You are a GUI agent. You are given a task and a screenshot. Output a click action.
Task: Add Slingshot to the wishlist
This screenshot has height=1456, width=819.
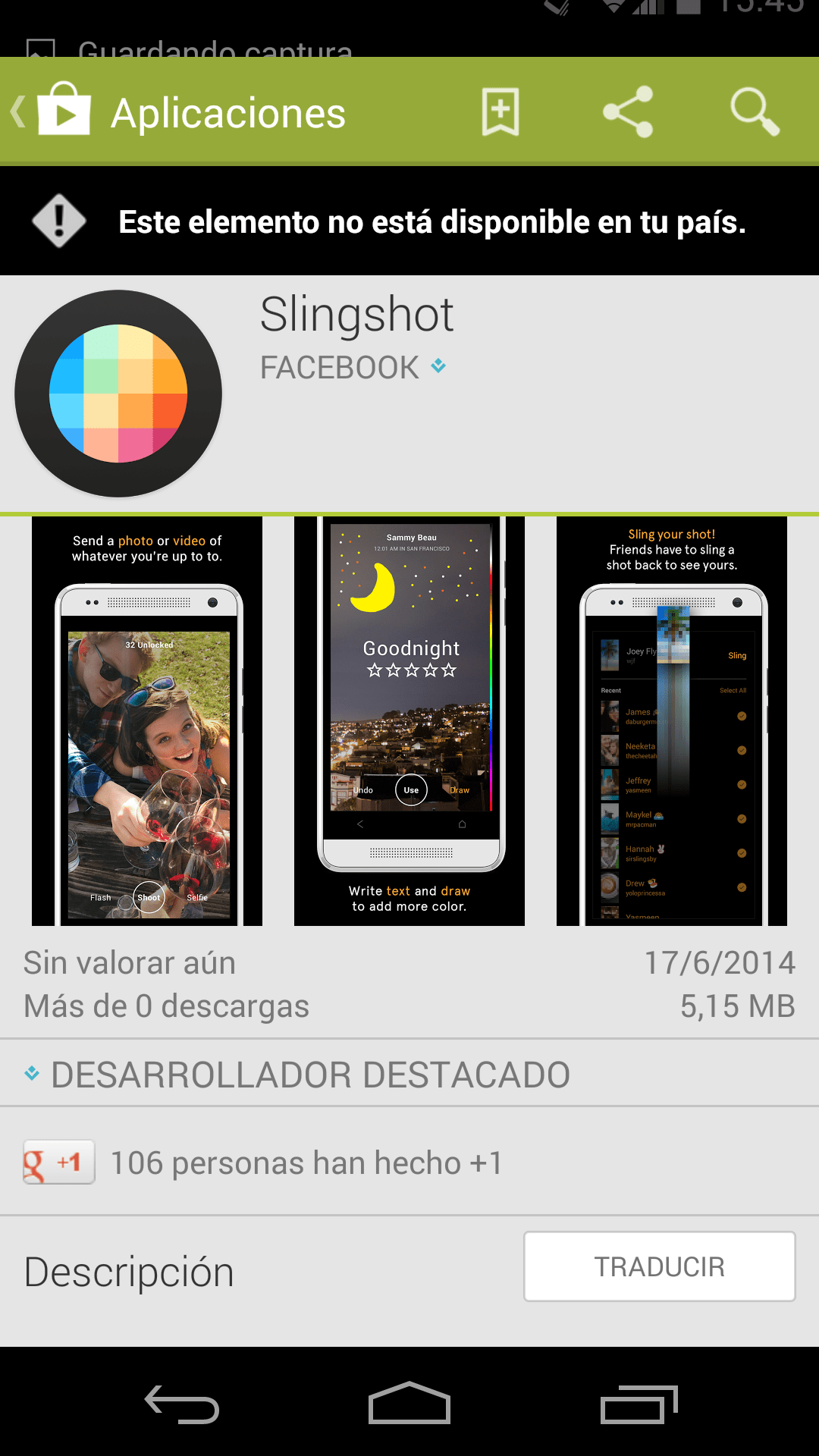click(500, 111)
